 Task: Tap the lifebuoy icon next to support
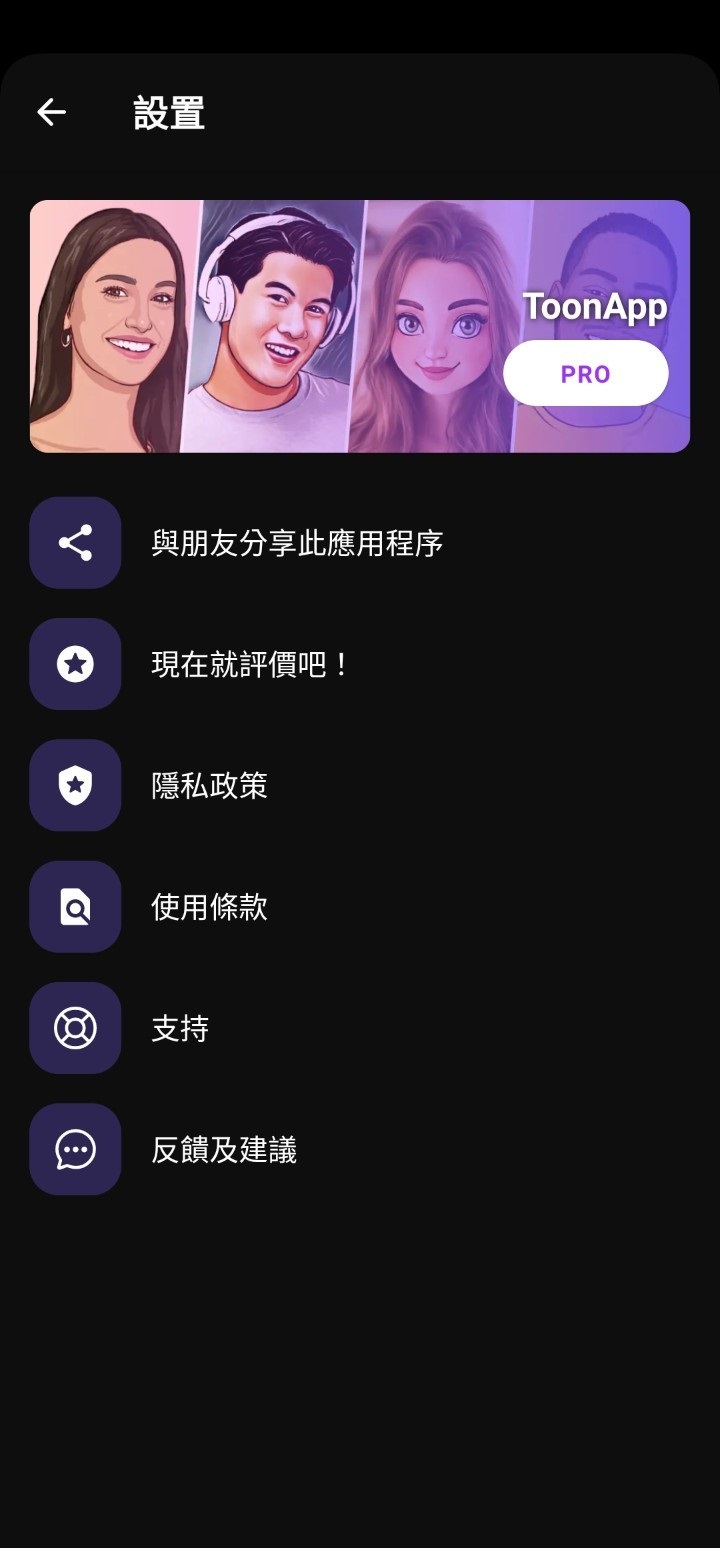point(75,1028)
